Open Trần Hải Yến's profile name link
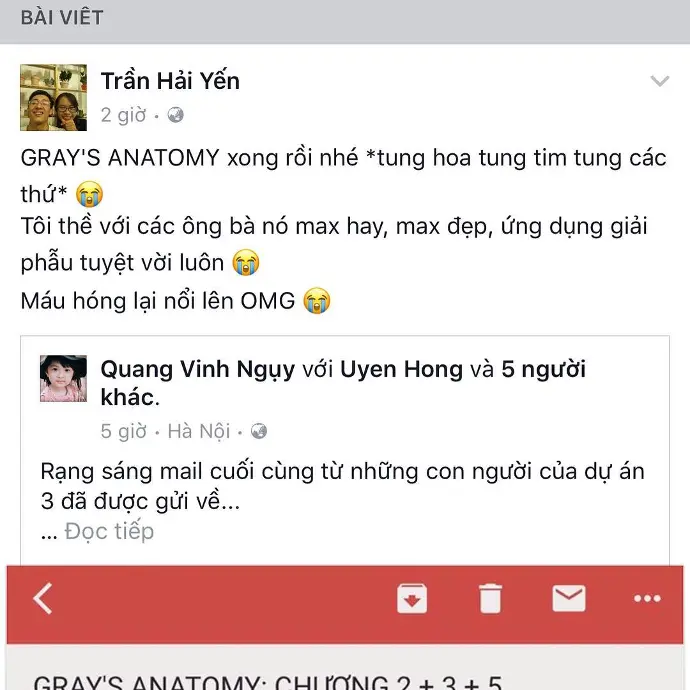Image resolution: width=690 pixels, height=690 pixels. coord(170,81)
